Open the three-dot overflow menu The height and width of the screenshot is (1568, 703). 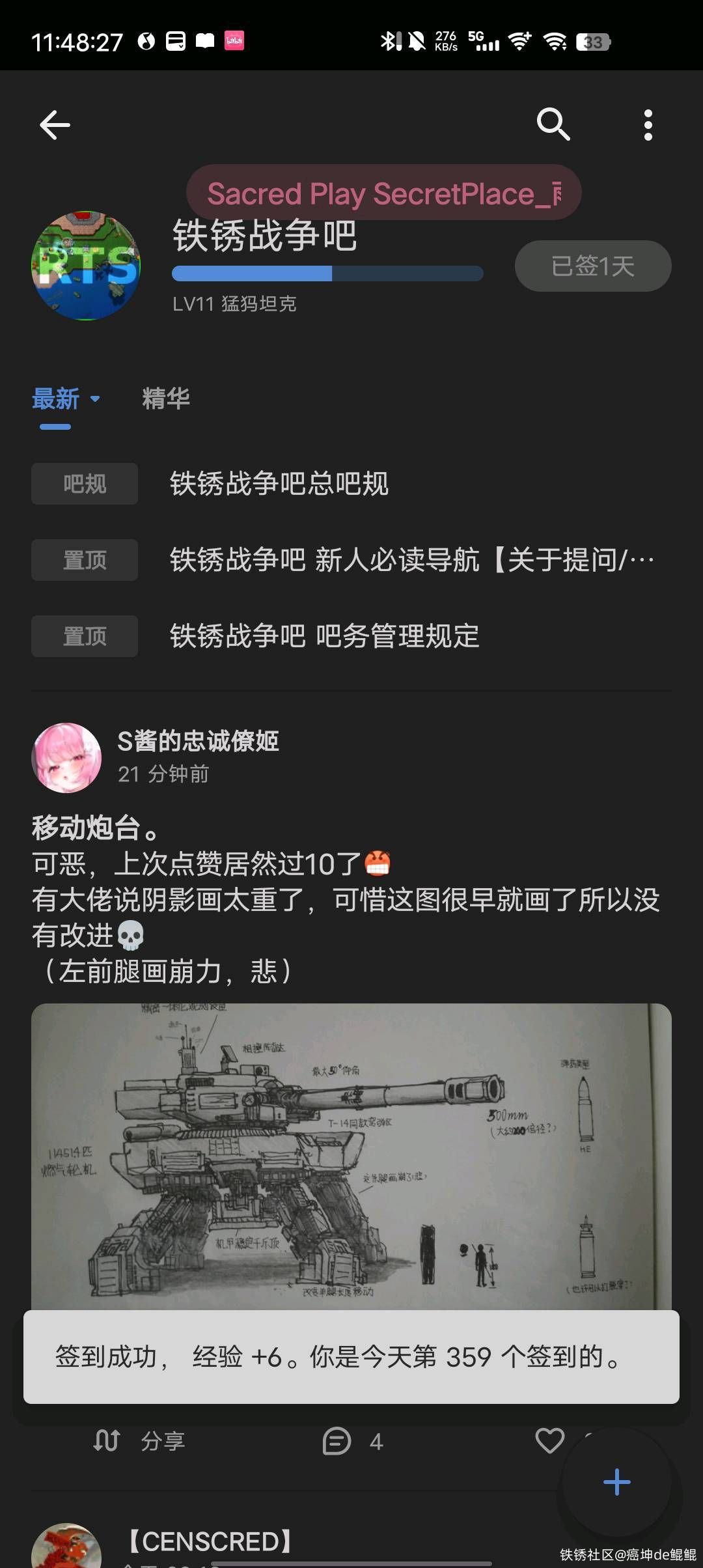[x=648, y=125]
